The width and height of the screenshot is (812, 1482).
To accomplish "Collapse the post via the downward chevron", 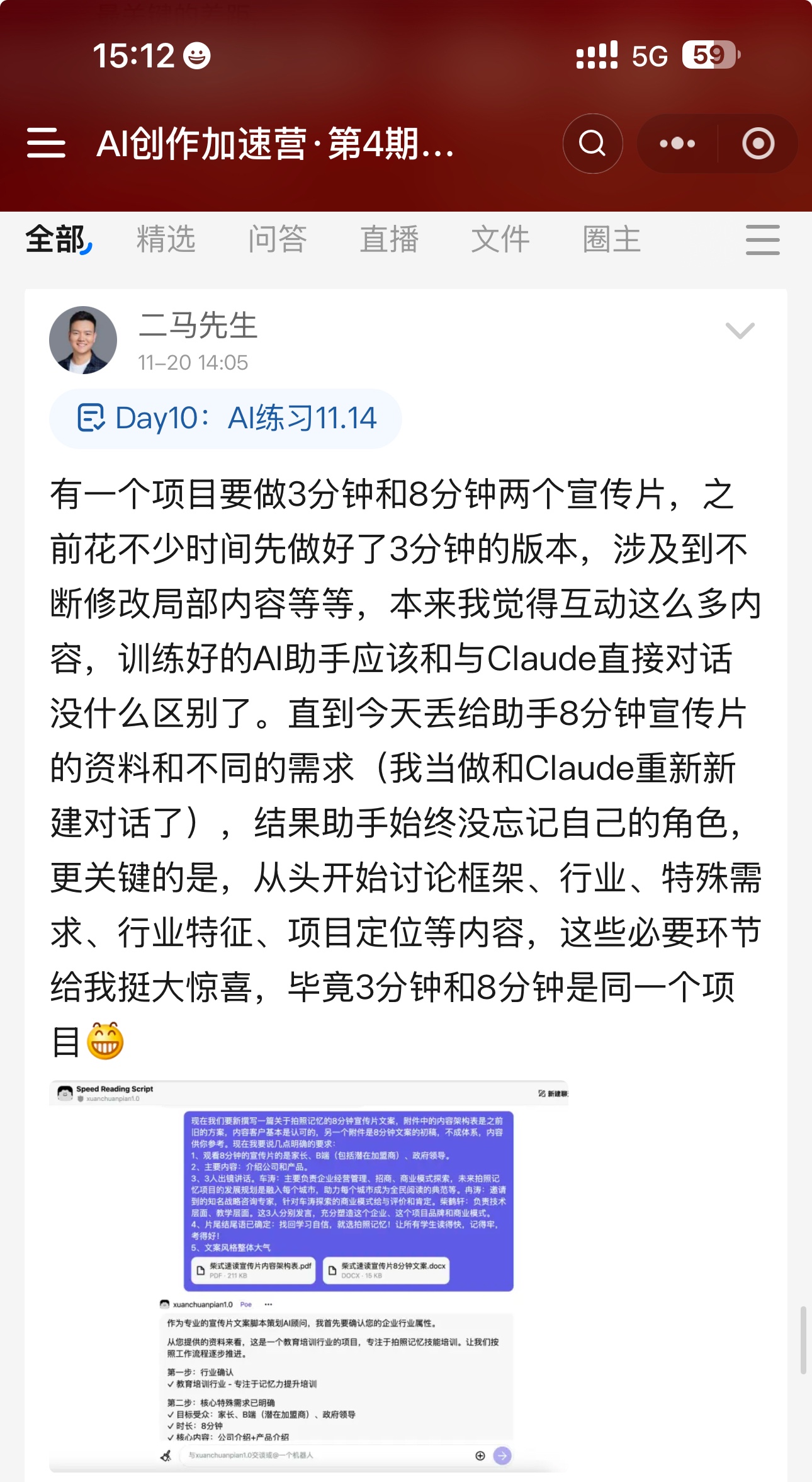I will (x=740, y=331).
